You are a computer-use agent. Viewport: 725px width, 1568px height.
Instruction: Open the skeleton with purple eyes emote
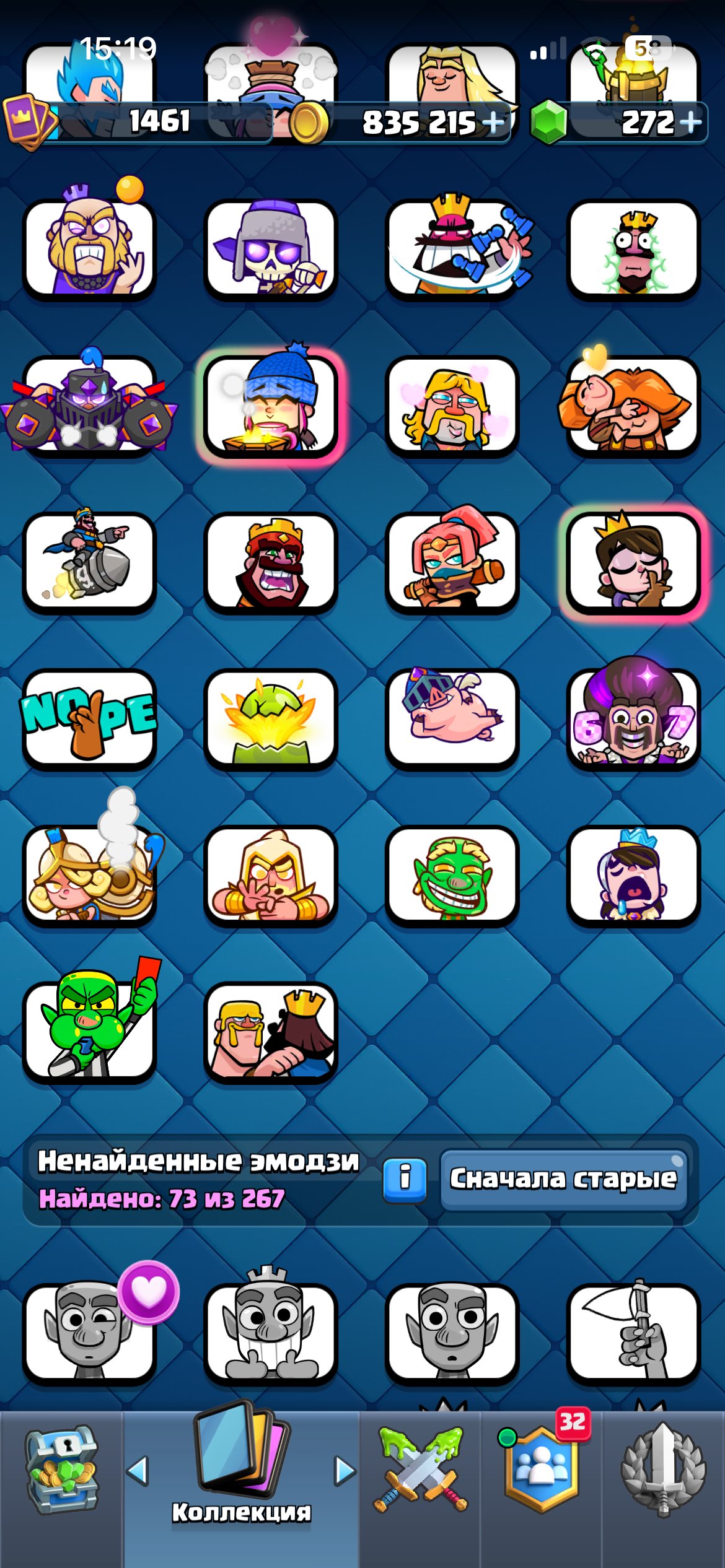pyautogui.click(x=270, y=249)
